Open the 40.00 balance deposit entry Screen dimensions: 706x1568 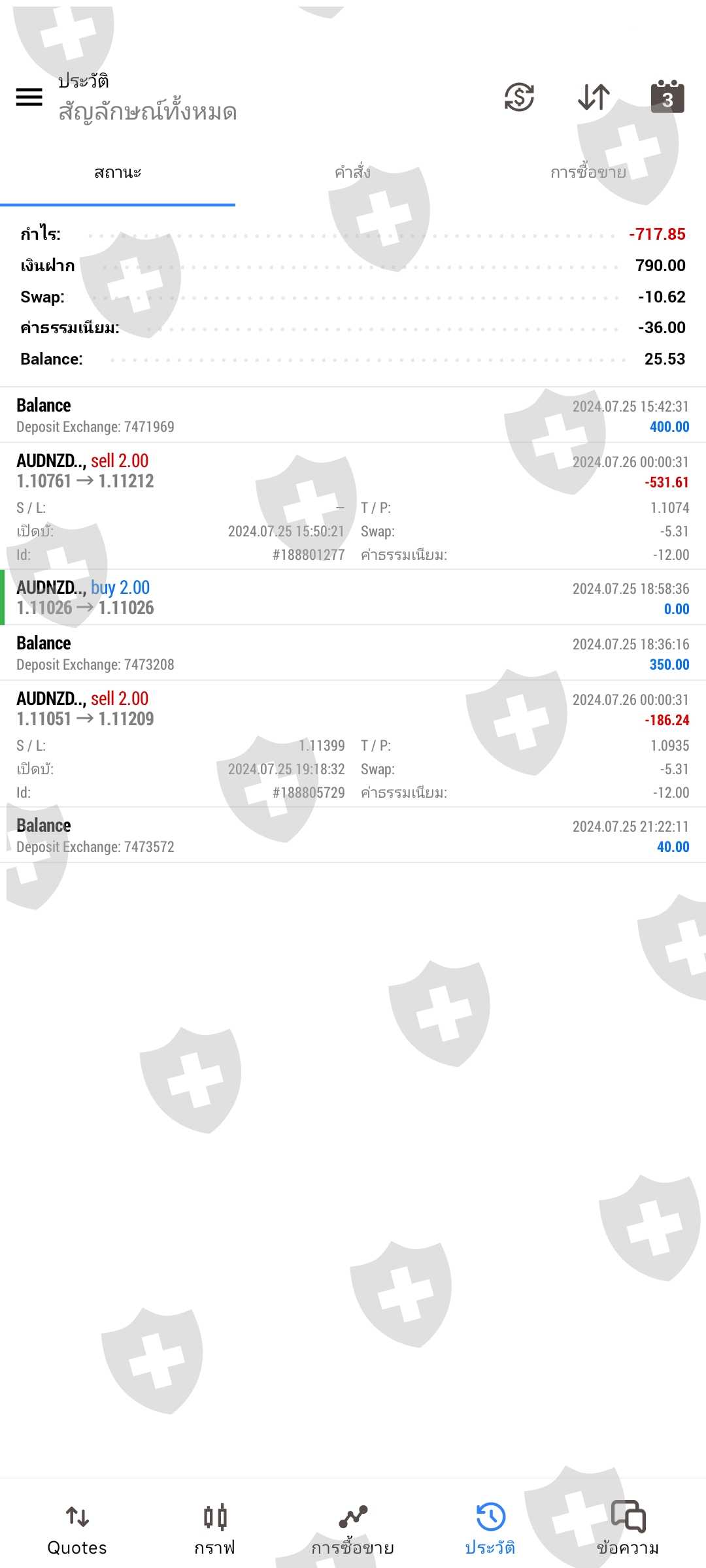coord(353,836)
